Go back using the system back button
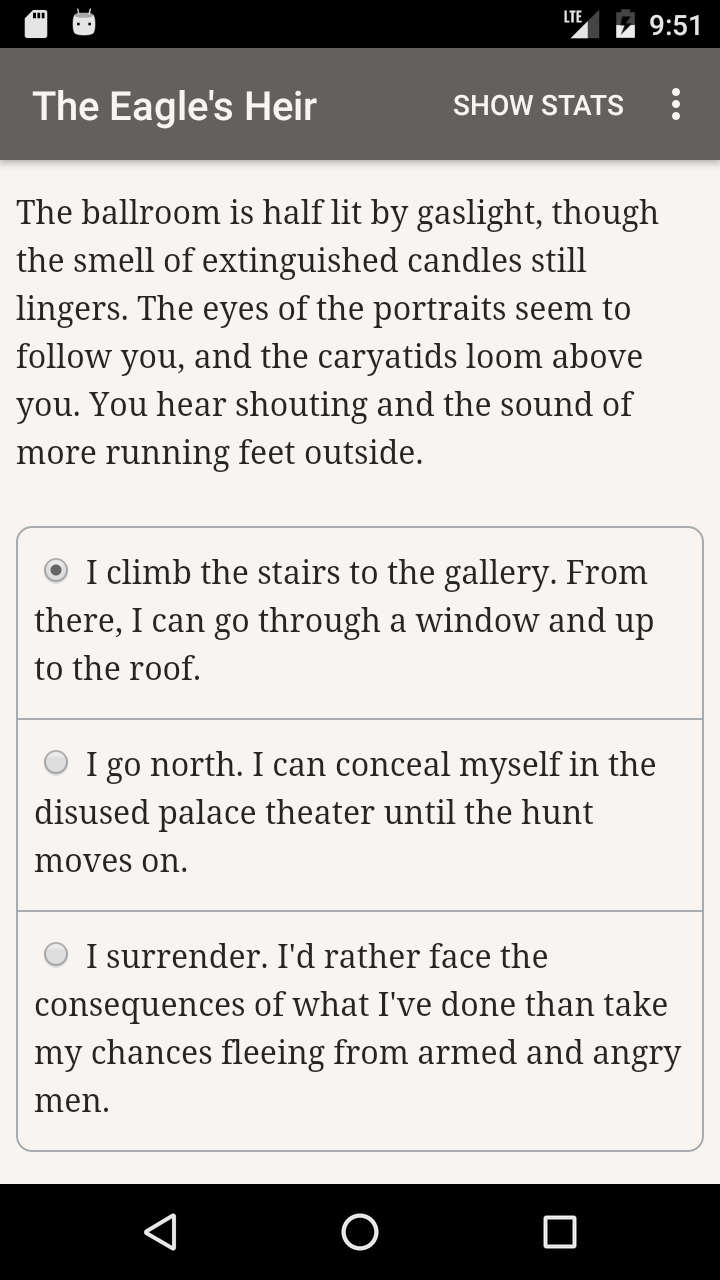Viewport: 720px width, 1280px height. (x=160, y=1232)
